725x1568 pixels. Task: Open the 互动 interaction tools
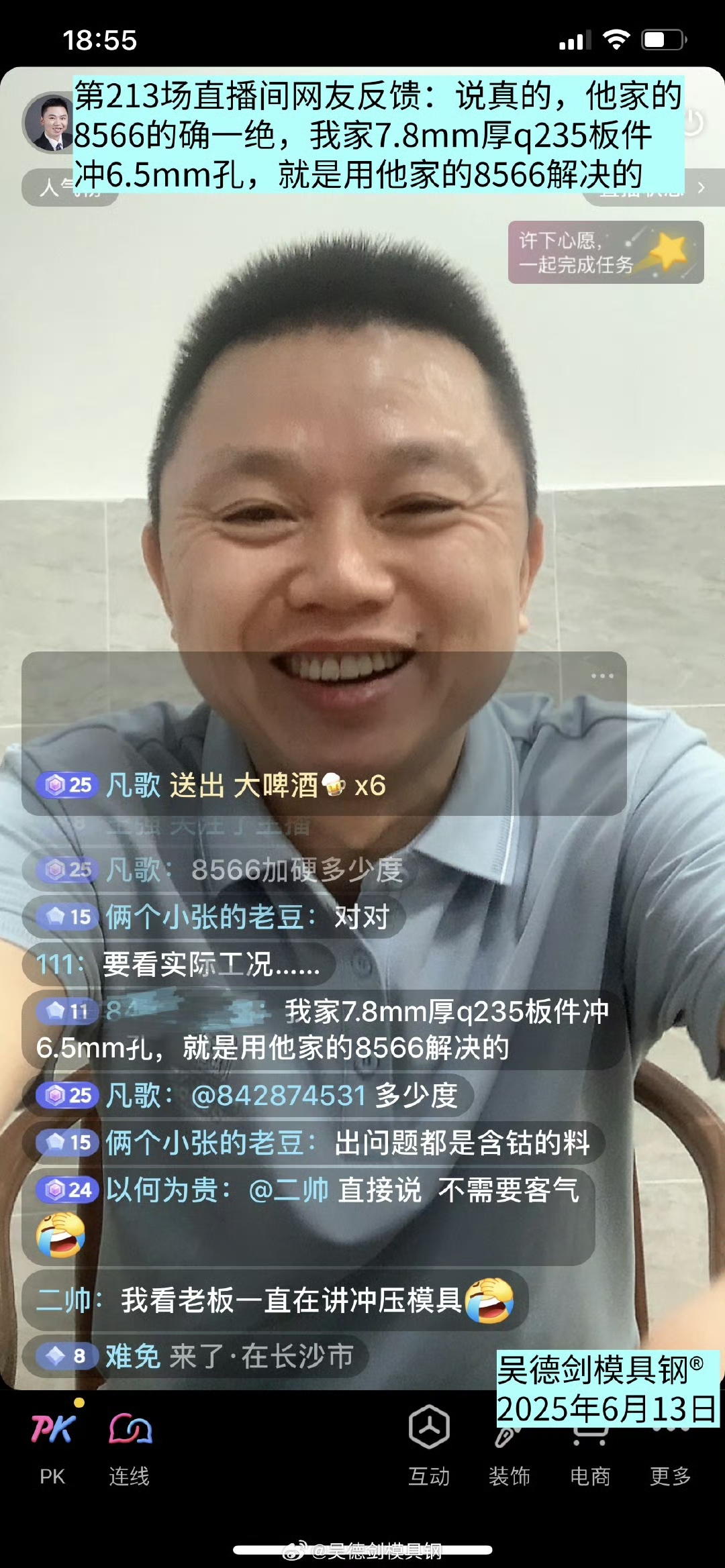pos(429,1444)
